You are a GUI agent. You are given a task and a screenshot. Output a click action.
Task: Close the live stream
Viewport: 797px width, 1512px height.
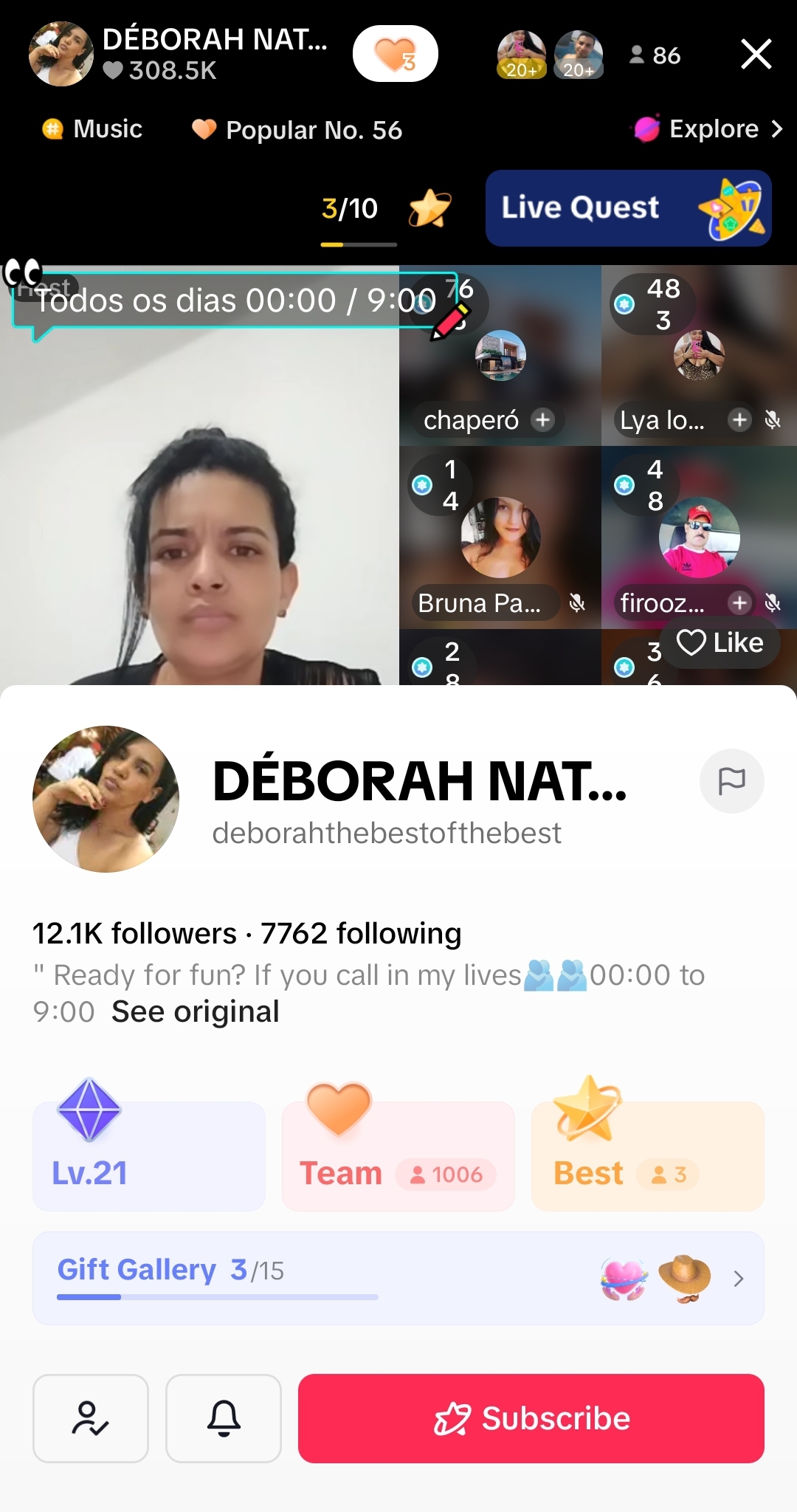[756, 54]
